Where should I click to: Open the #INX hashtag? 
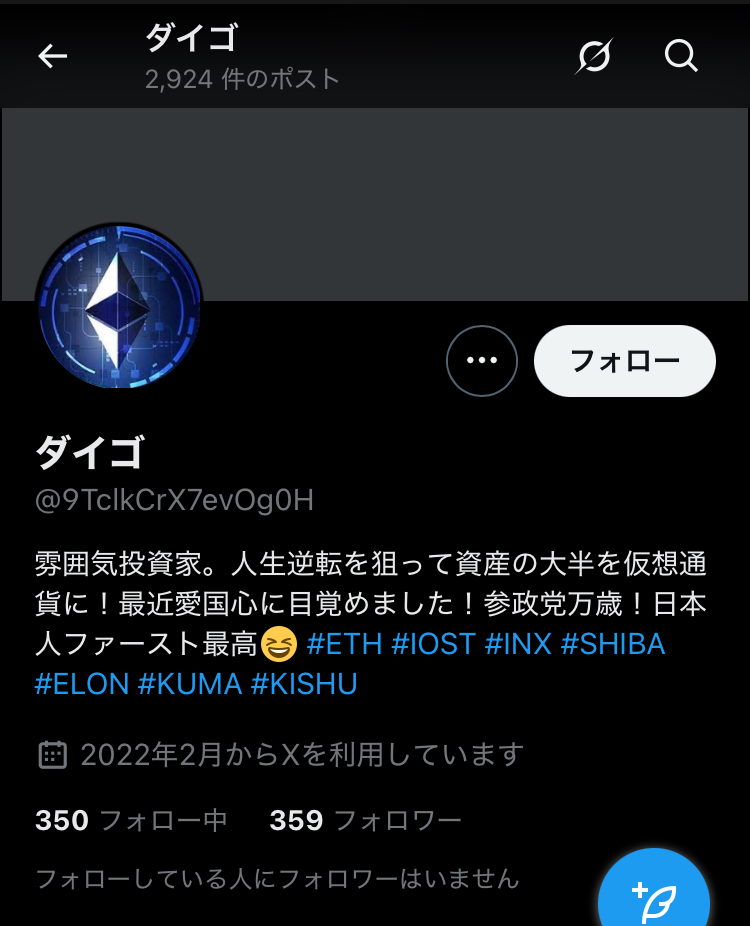coord(518,644)
